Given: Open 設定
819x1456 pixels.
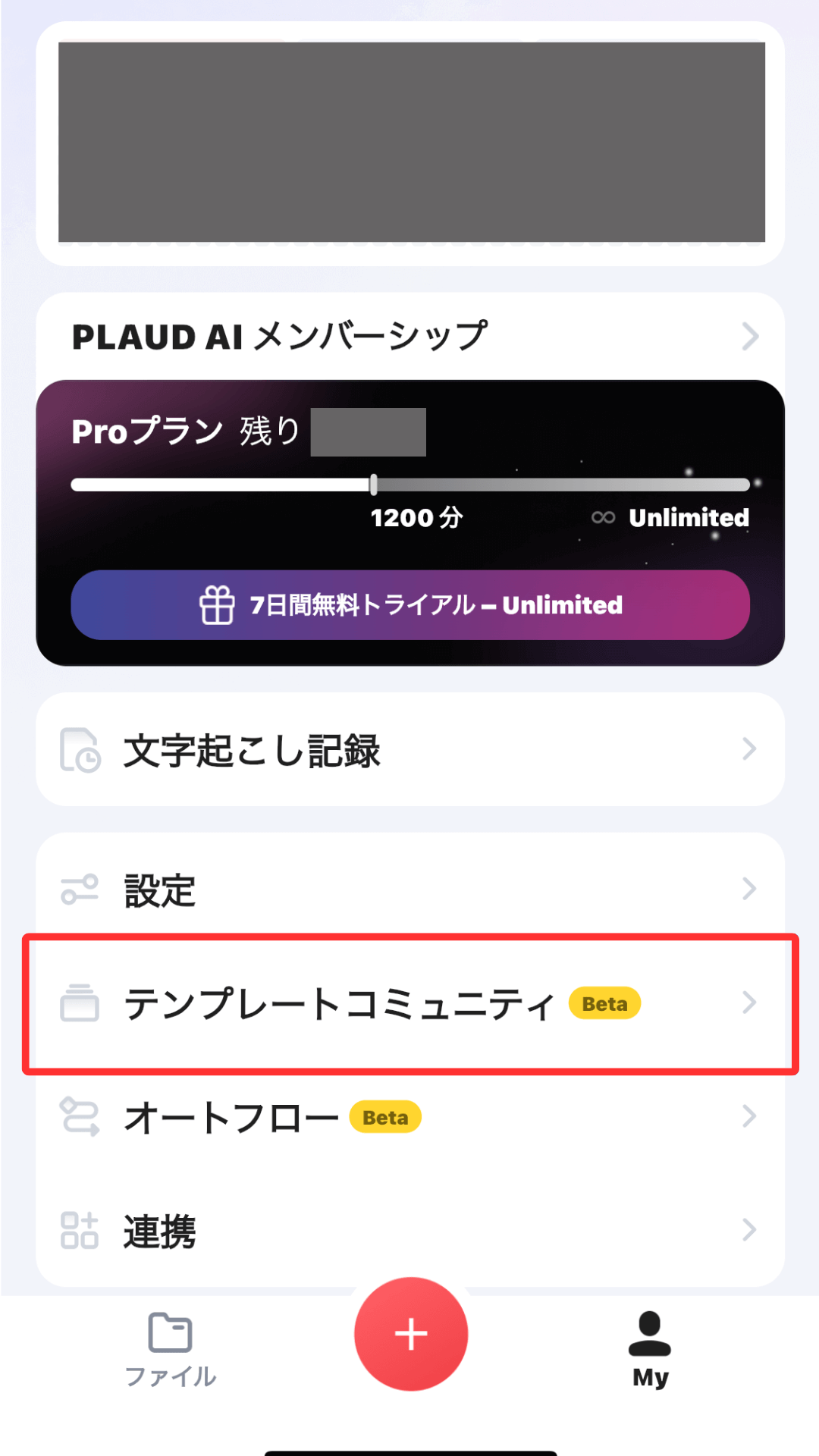Looking at the screenshot, I should [409, 889].
